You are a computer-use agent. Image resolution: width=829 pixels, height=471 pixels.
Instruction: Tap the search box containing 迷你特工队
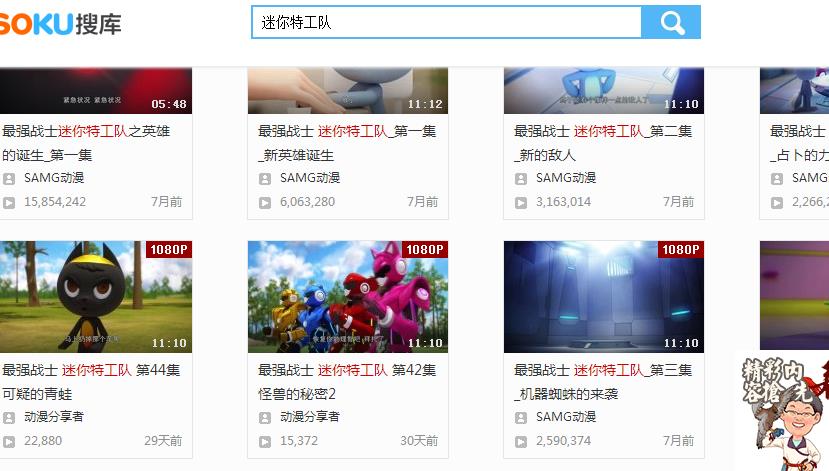click(x=445, y=22)
